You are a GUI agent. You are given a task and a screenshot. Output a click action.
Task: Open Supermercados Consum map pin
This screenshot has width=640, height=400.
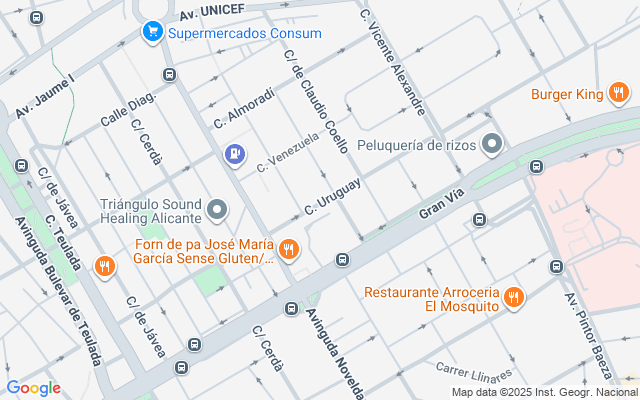tap(153, 32)
